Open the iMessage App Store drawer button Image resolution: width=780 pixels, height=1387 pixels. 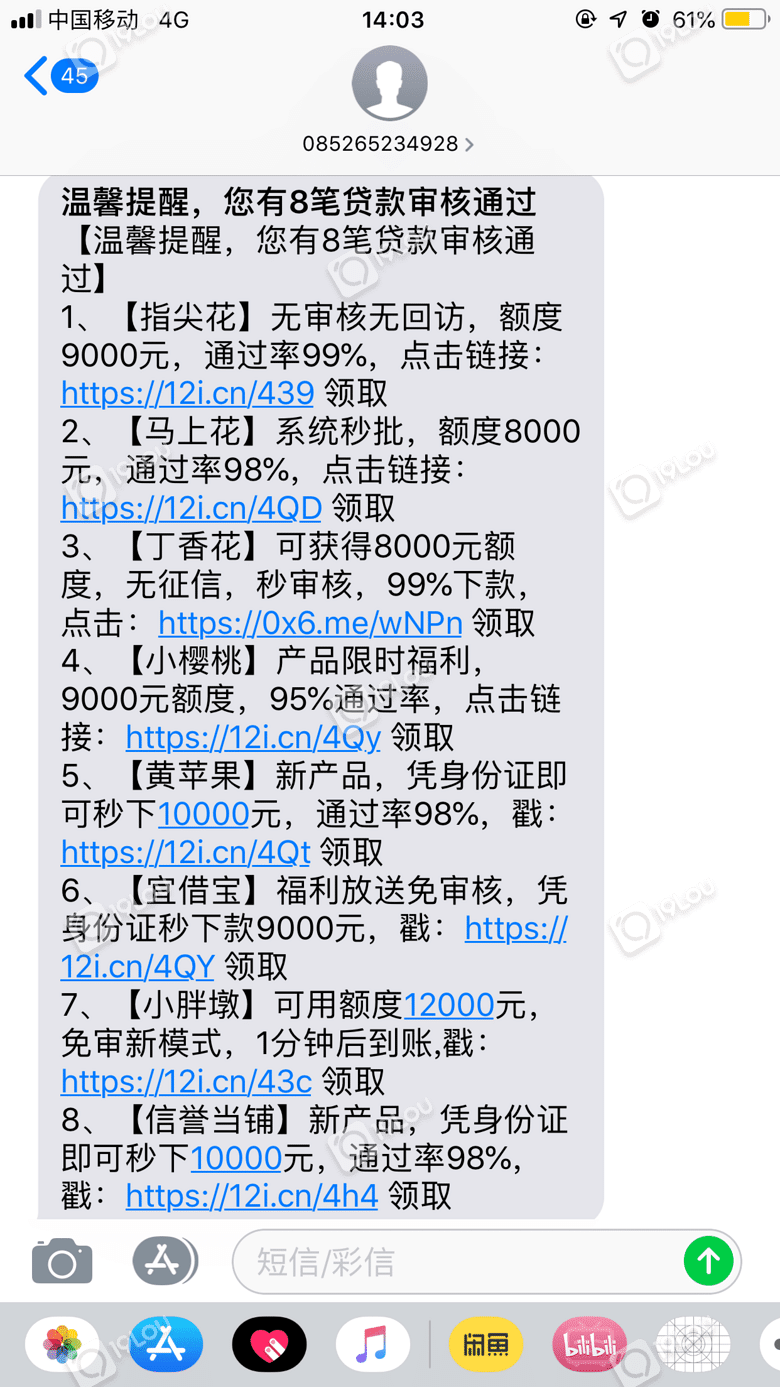pos(164,1261)
